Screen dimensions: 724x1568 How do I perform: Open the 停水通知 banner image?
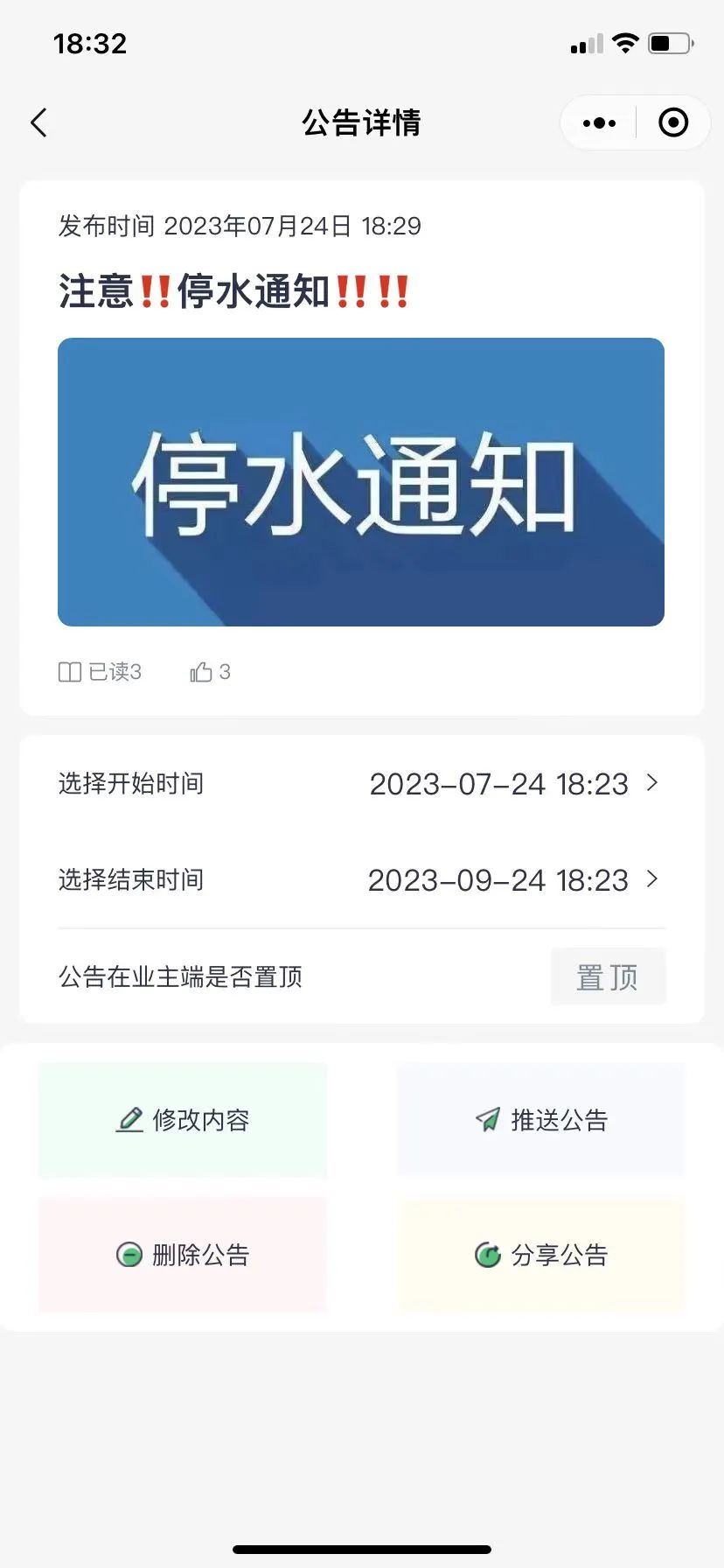(361, 482)
